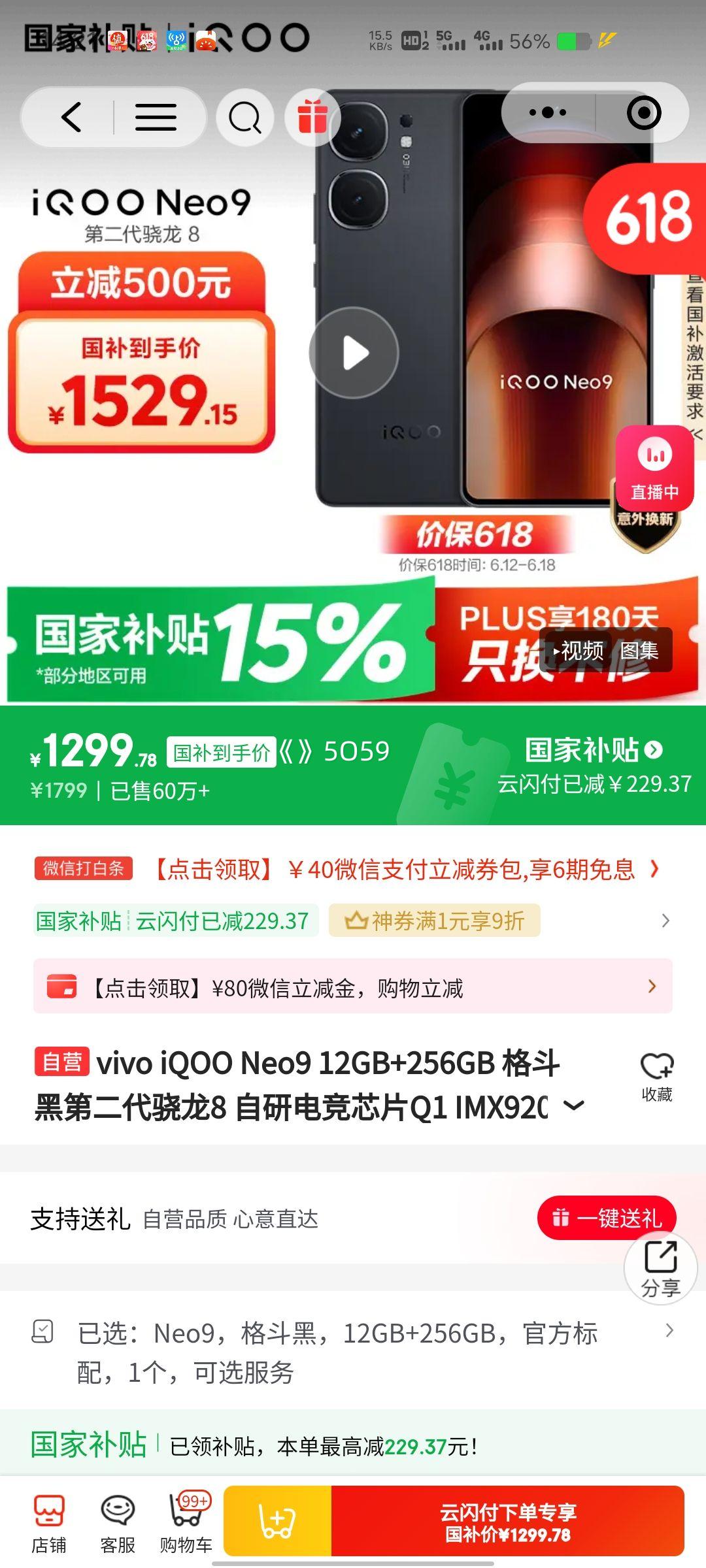Share this product via 分享

tap(660, 1269)
